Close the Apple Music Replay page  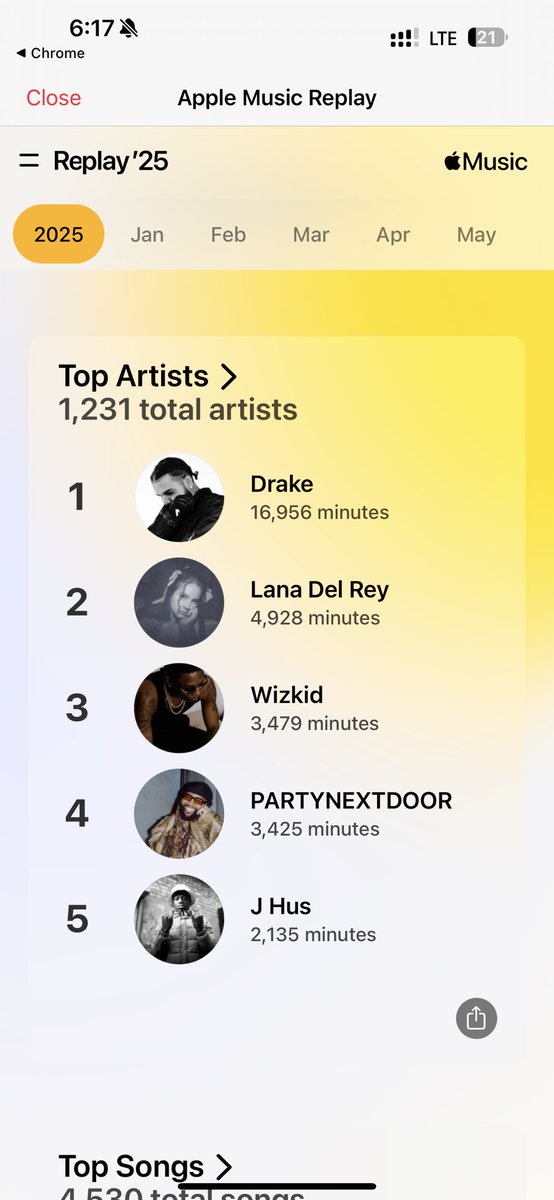tap(54, 98)
